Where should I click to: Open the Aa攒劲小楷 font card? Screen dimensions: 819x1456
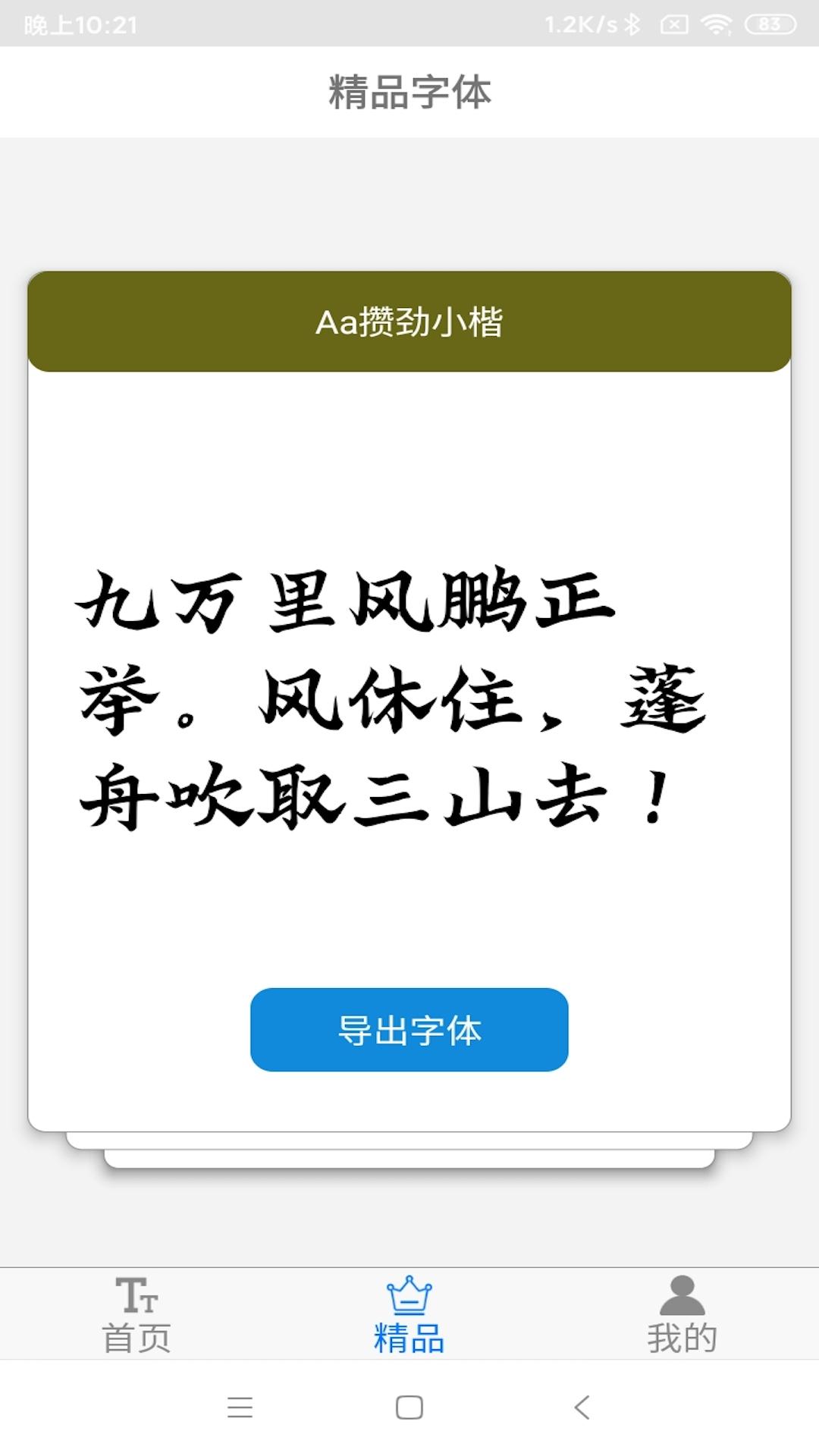click(x=409, y=322)
